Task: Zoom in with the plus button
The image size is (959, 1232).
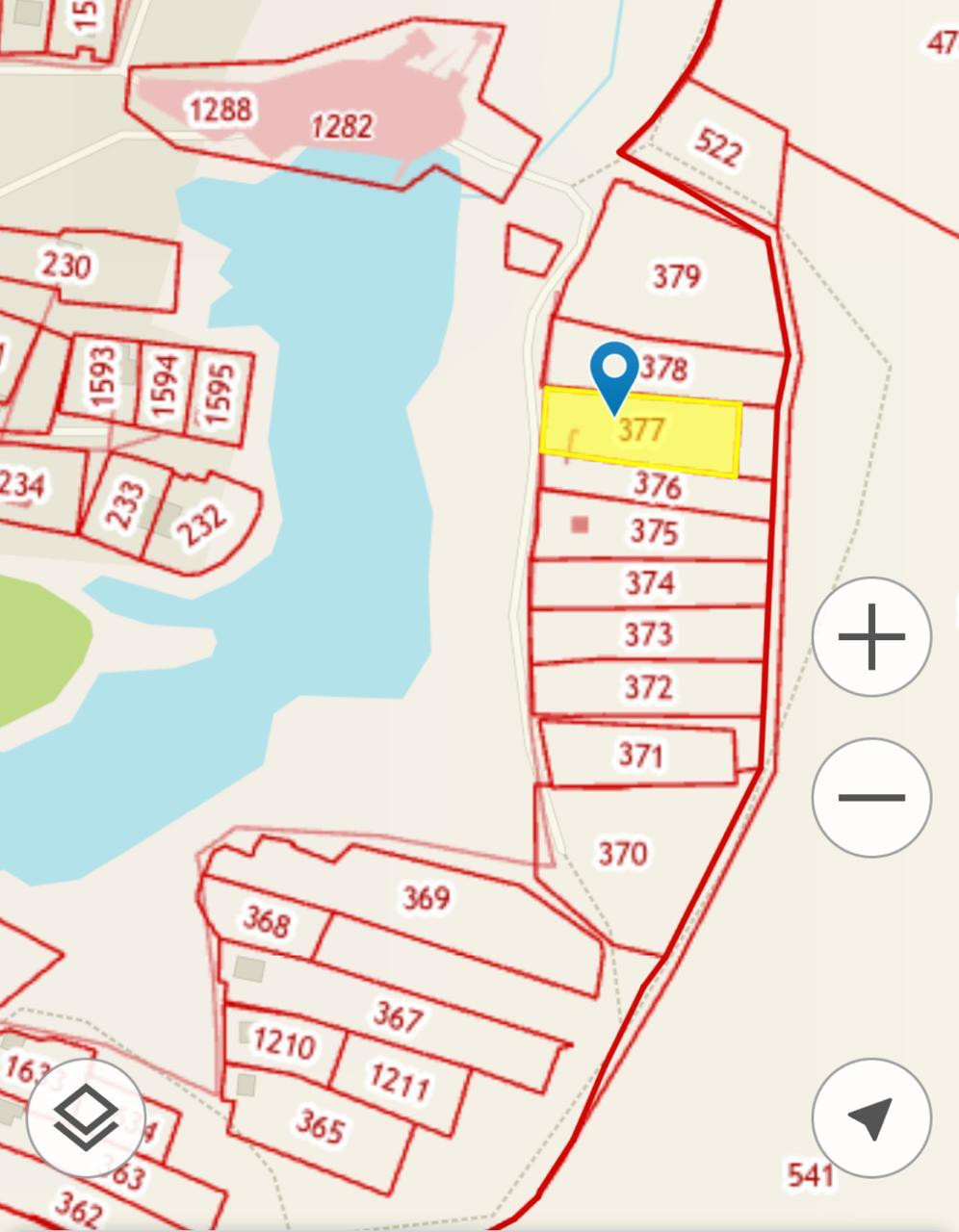Action: pos(871,636)
